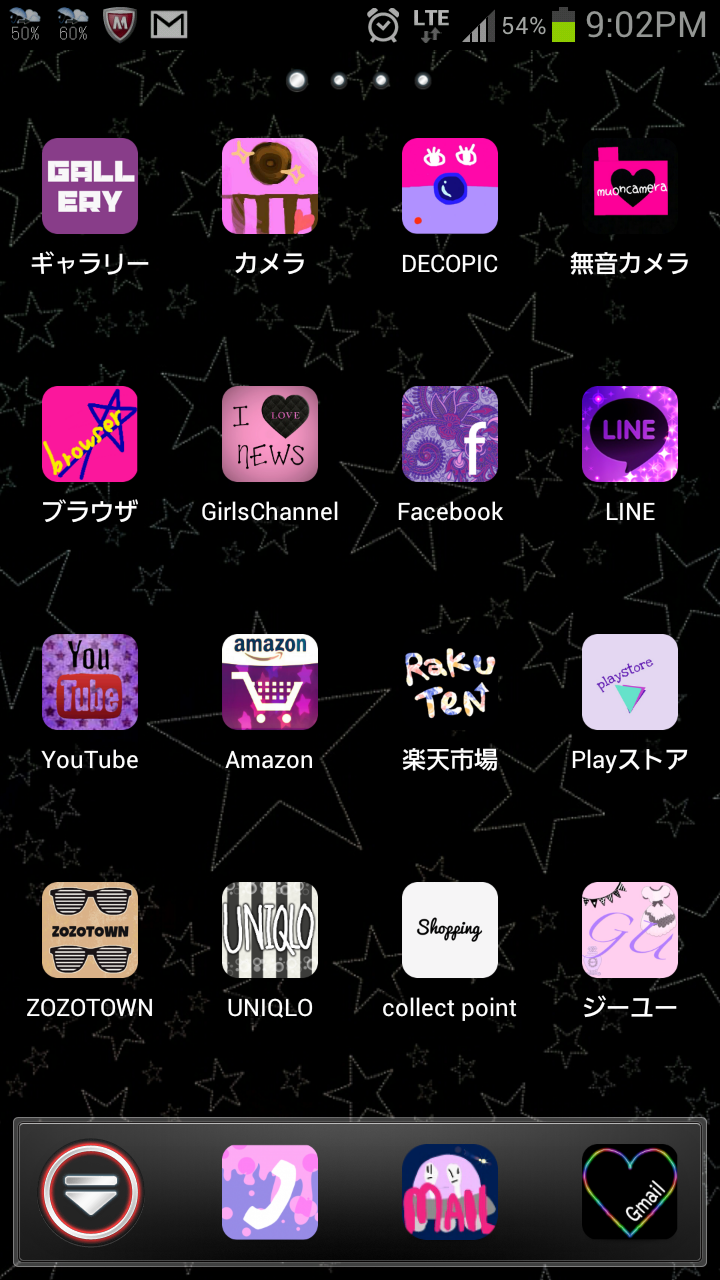The width and height of the screenshot is (720, 1280).
Task: Select the second home screen page indicator dot
Action: (338, 80)
